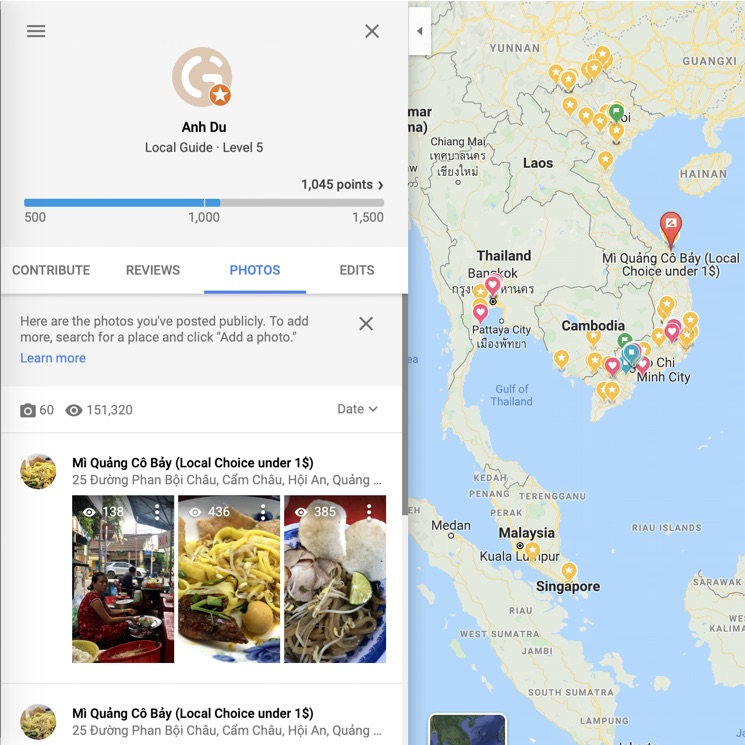
Task: Switch to the Contribute tab
Action: 51,270
